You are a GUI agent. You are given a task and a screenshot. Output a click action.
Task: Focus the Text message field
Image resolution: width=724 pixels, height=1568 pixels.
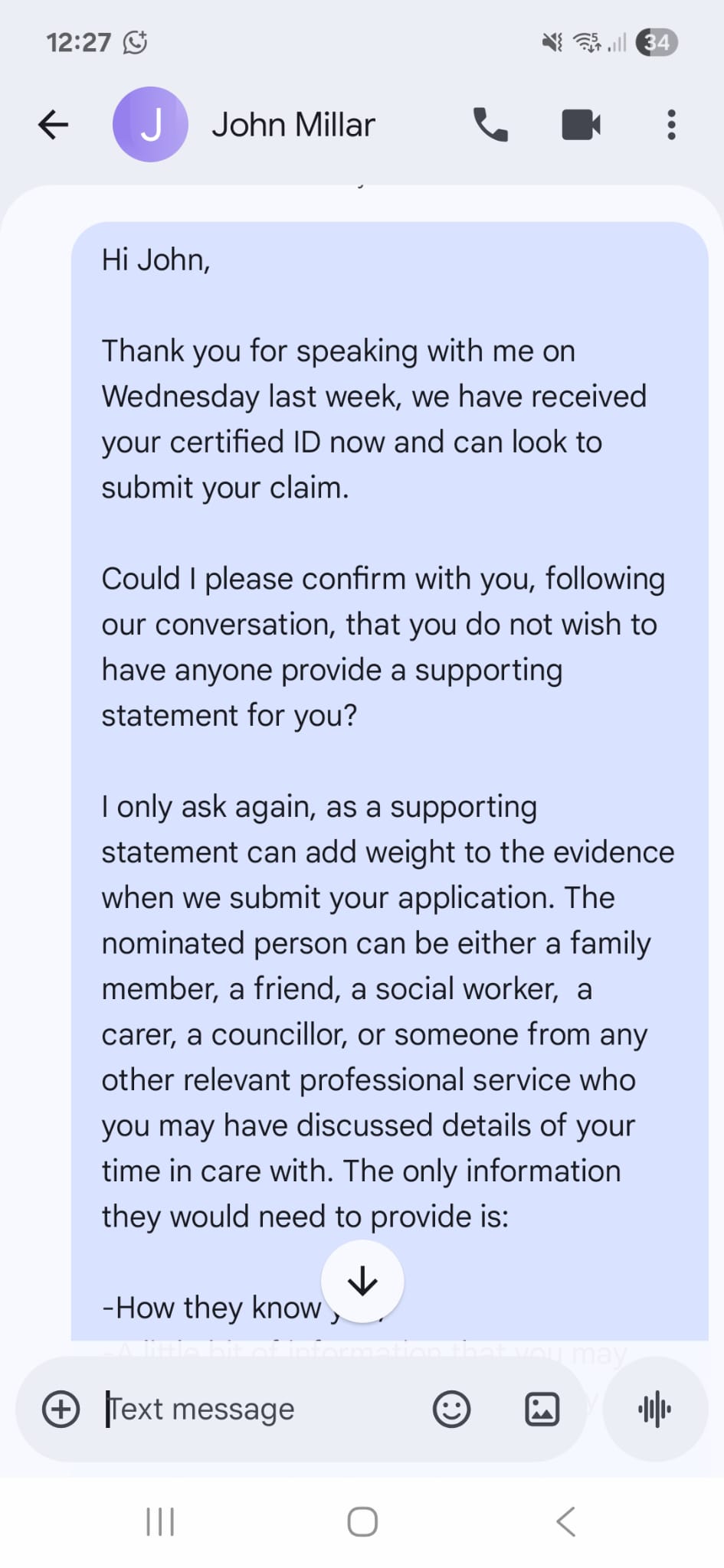(x=260, y=1409)
